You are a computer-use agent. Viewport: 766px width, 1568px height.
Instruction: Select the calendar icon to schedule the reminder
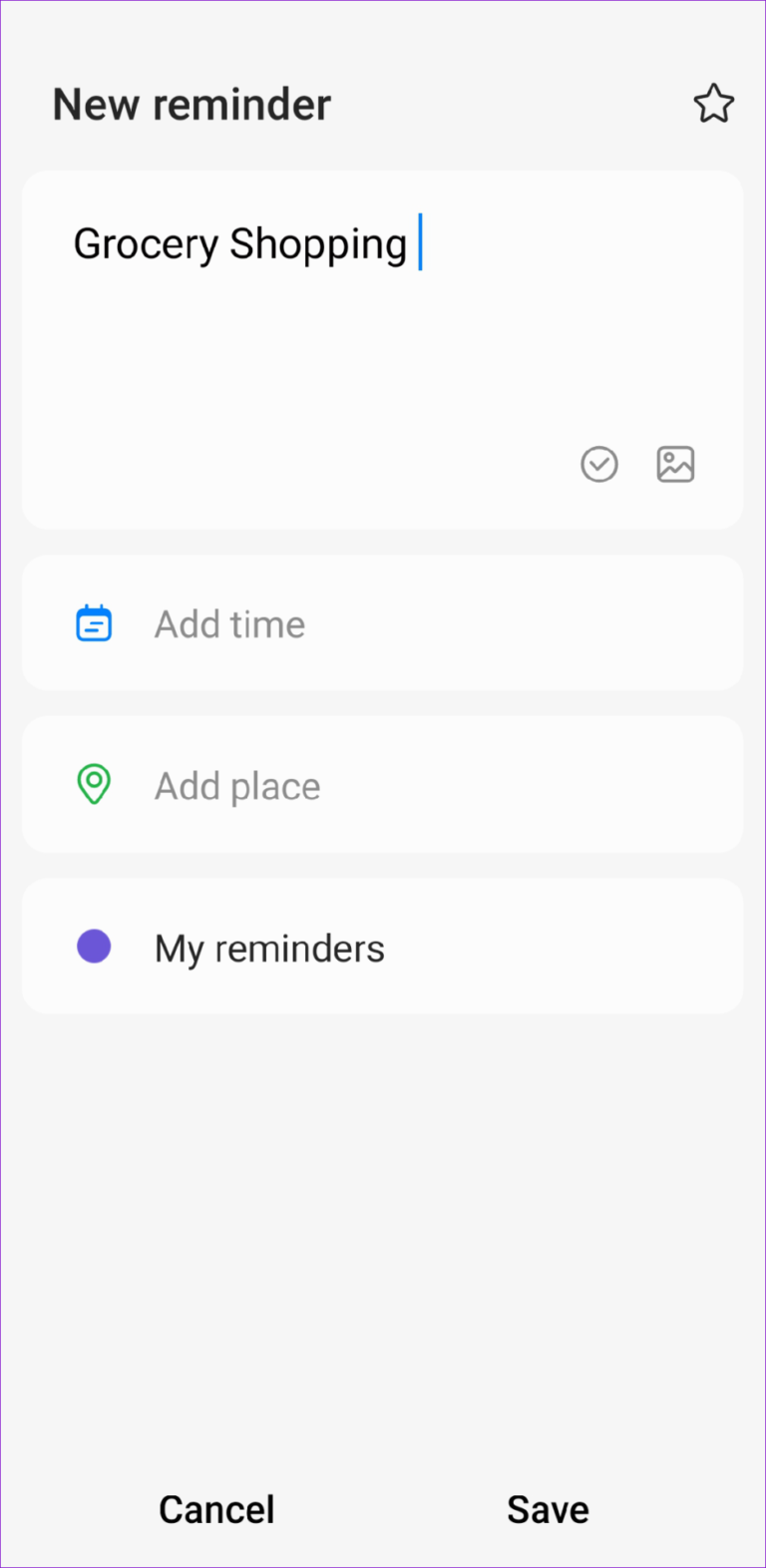[93, 622]
